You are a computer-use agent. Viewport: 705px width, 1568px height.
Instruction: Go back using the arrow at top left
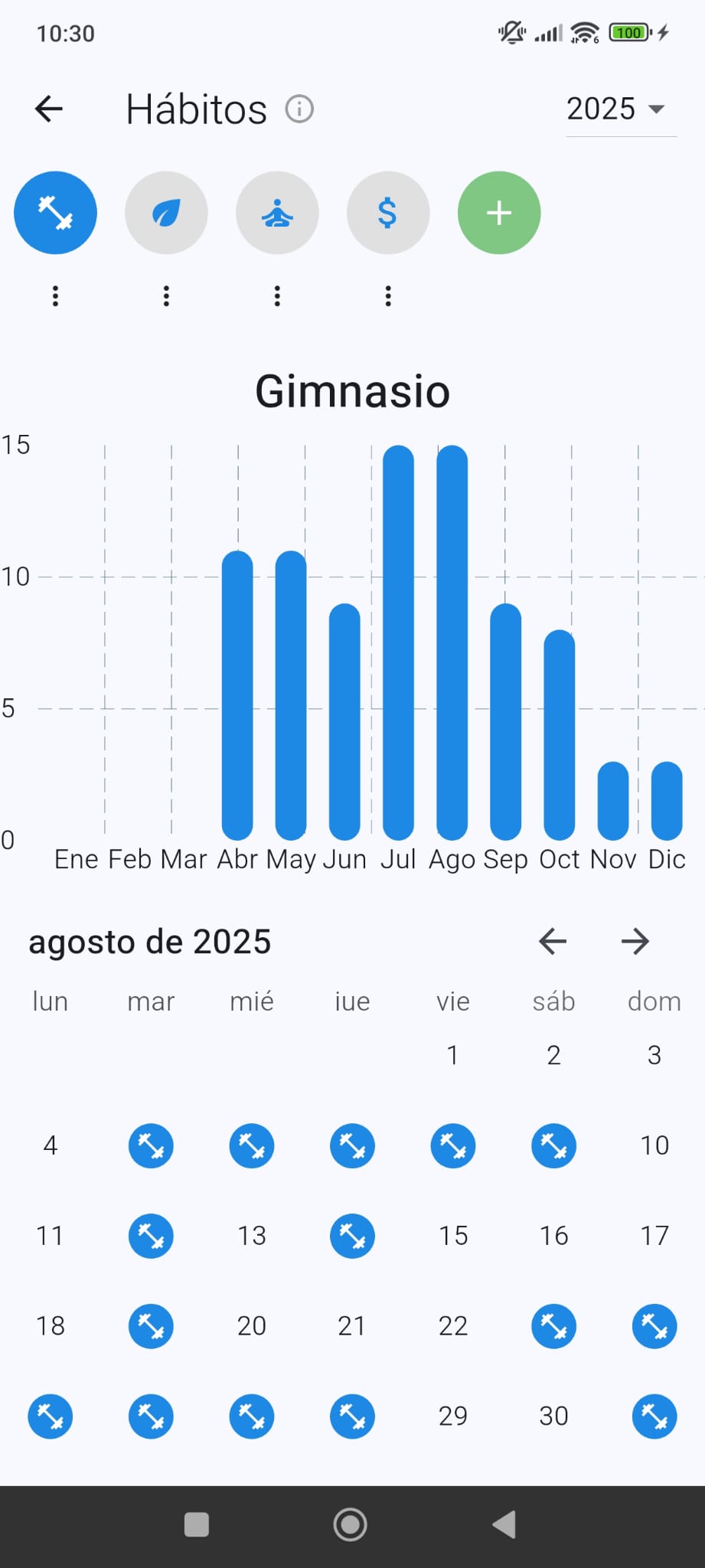point(48,108)
